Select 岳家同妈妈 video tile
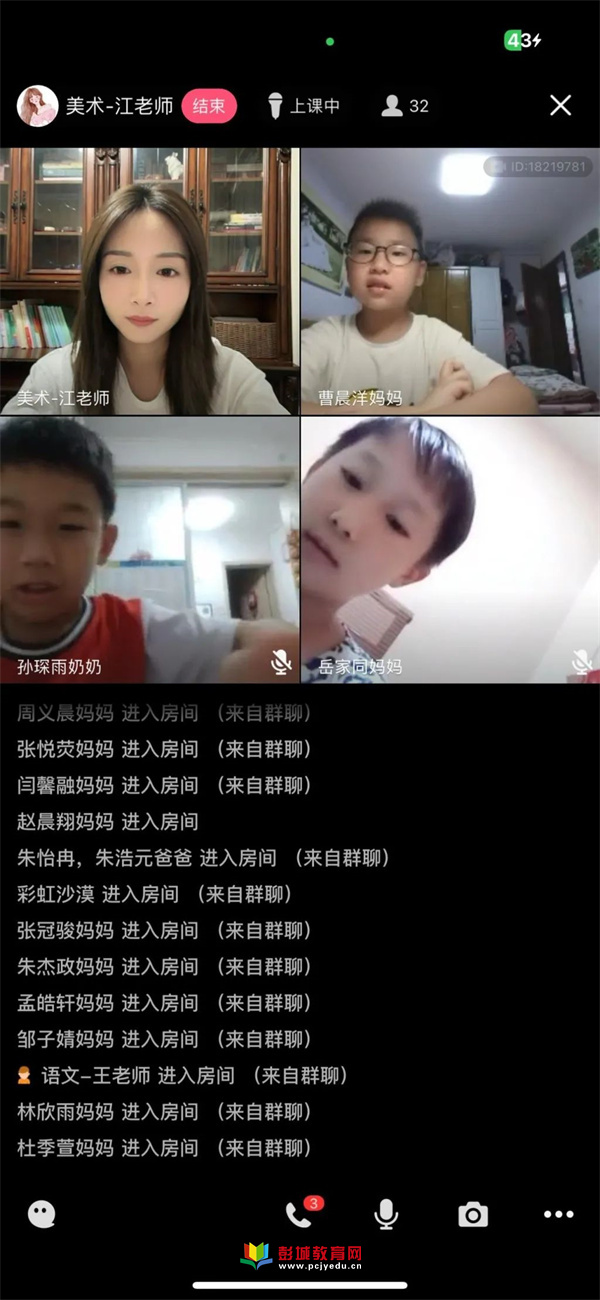The height and width of the screenshot is (1300, 600). [x=450, y=550]
